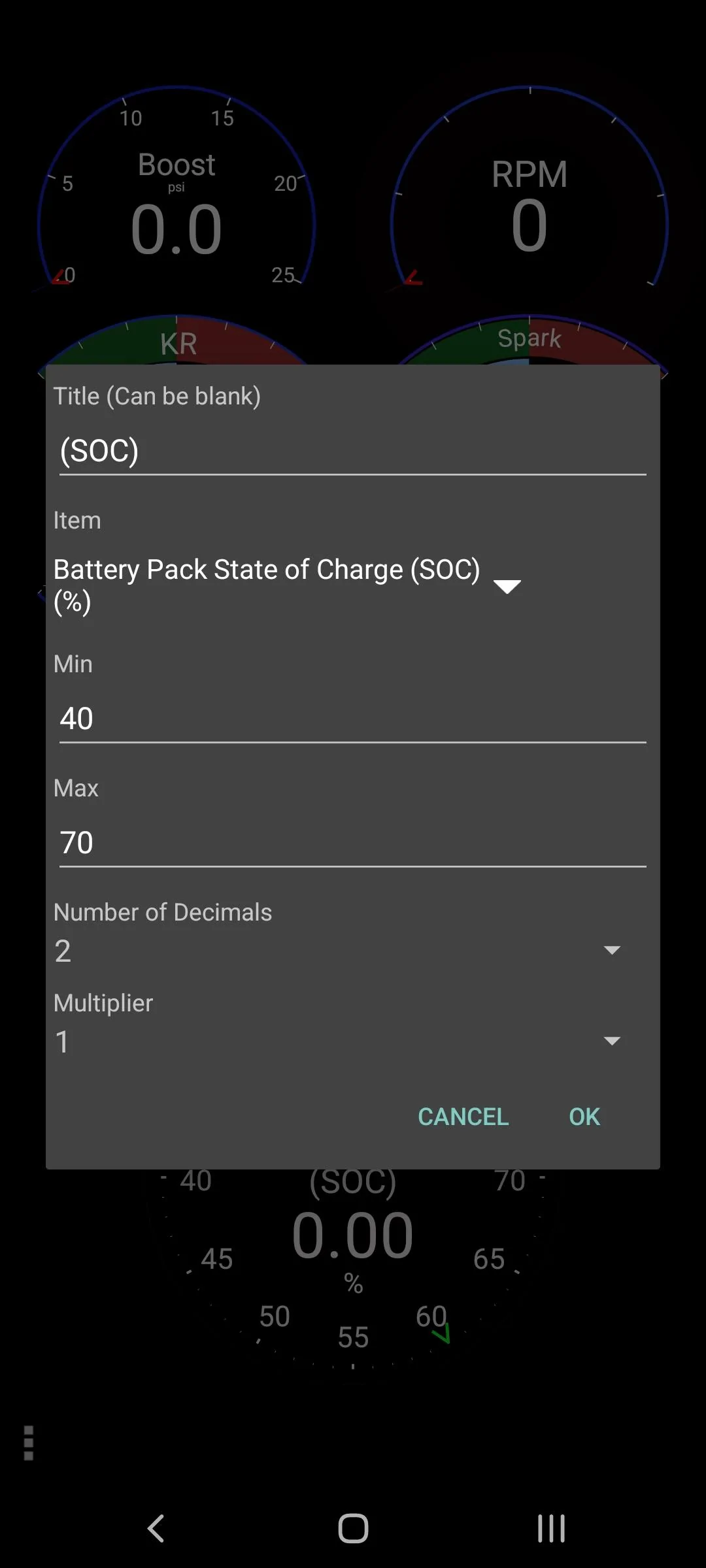The width and height of the screenshot is (706, 1568).
Task: Cancel the gauge settings dialog
Action: [463, 1117]
